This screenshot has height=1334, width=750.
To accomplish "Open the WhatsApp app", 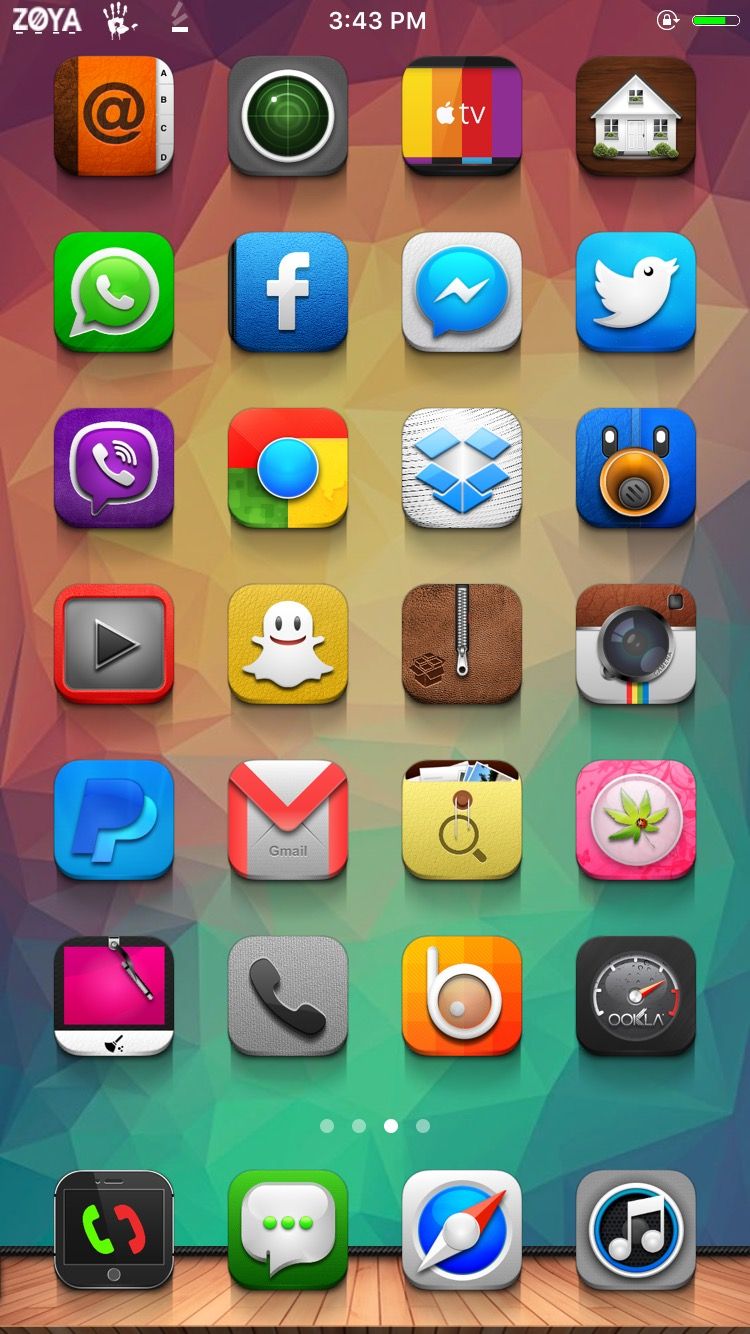I will click(114, 292).
